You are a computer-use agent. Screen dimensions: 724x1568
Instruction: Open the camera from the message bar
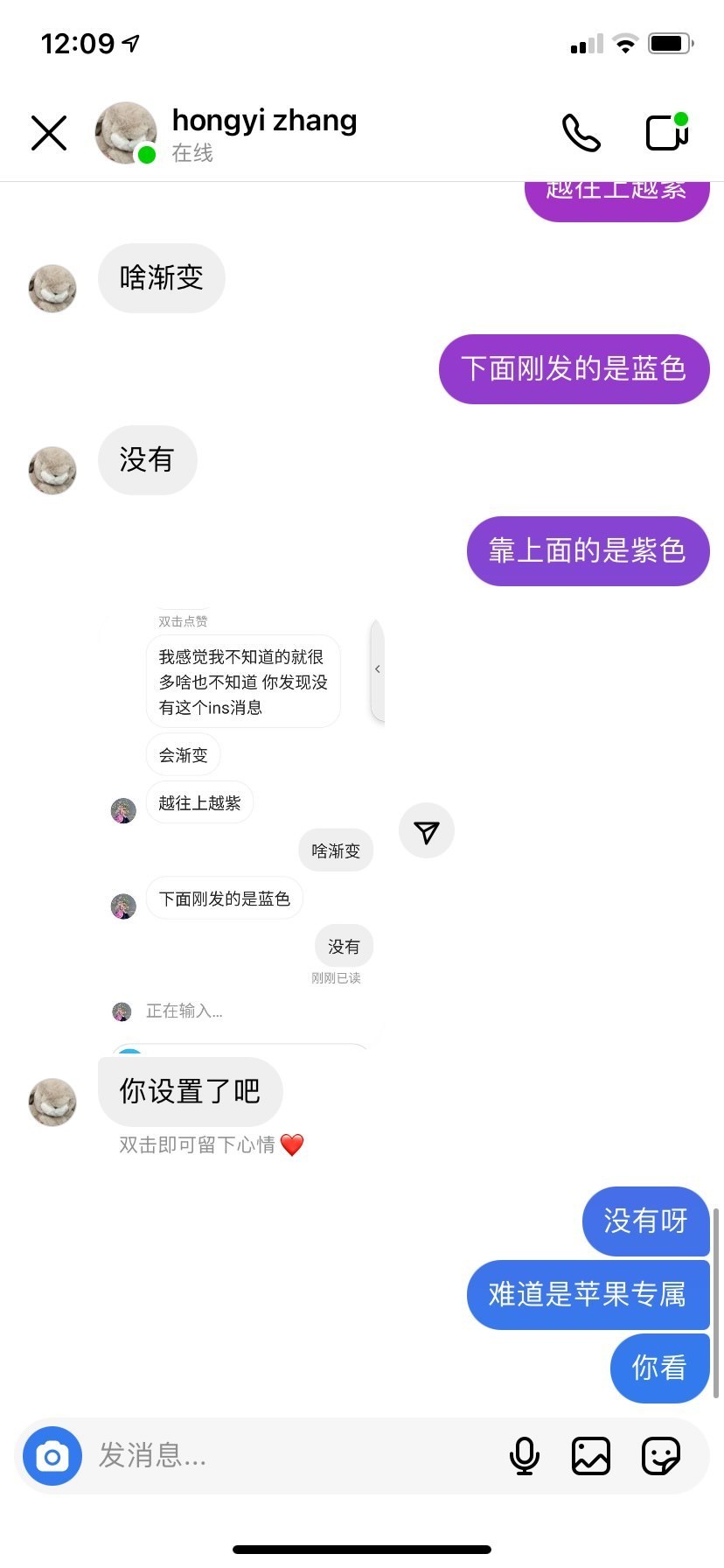click(x=52, y=1456)
